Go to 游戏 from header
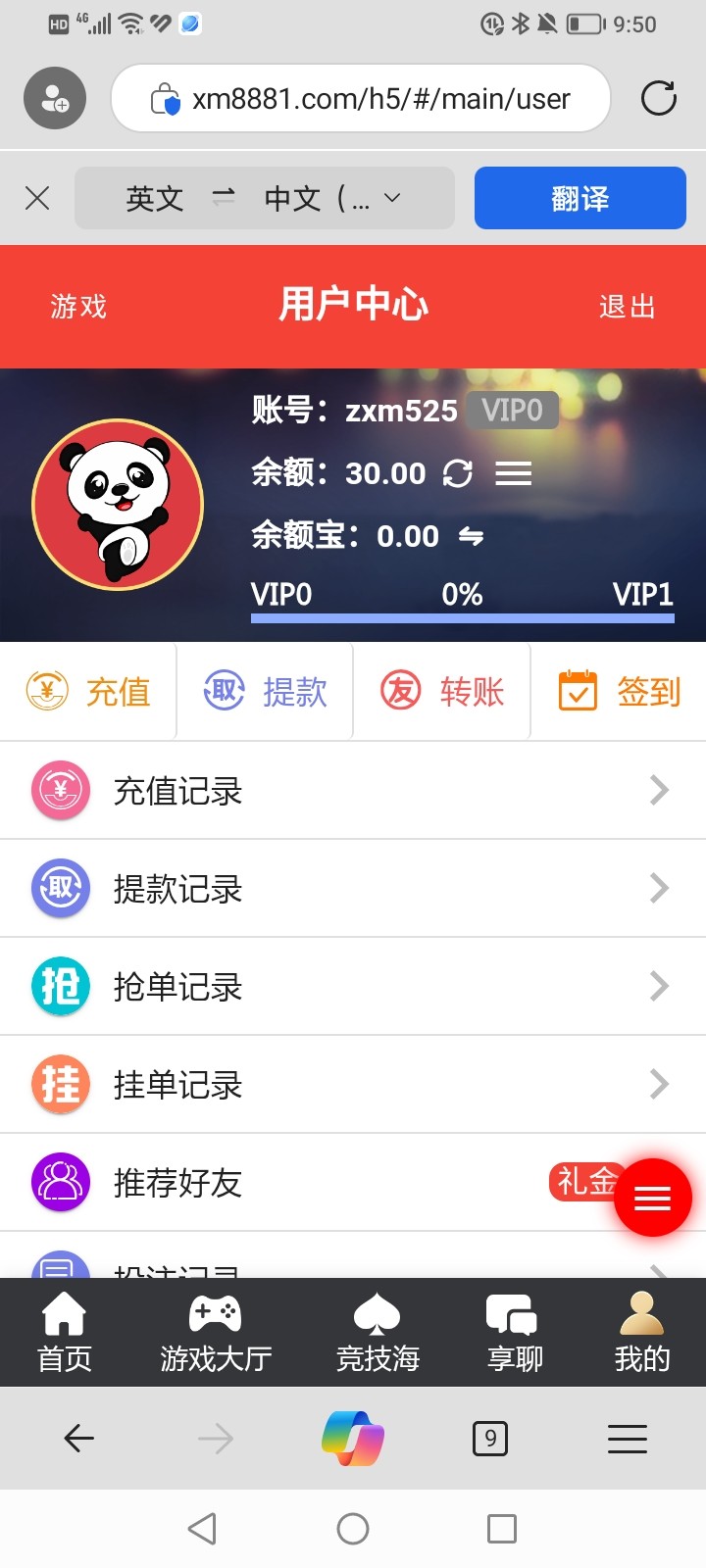Image resolution: width=706 pixels, height=1568 pixels. 78,307
